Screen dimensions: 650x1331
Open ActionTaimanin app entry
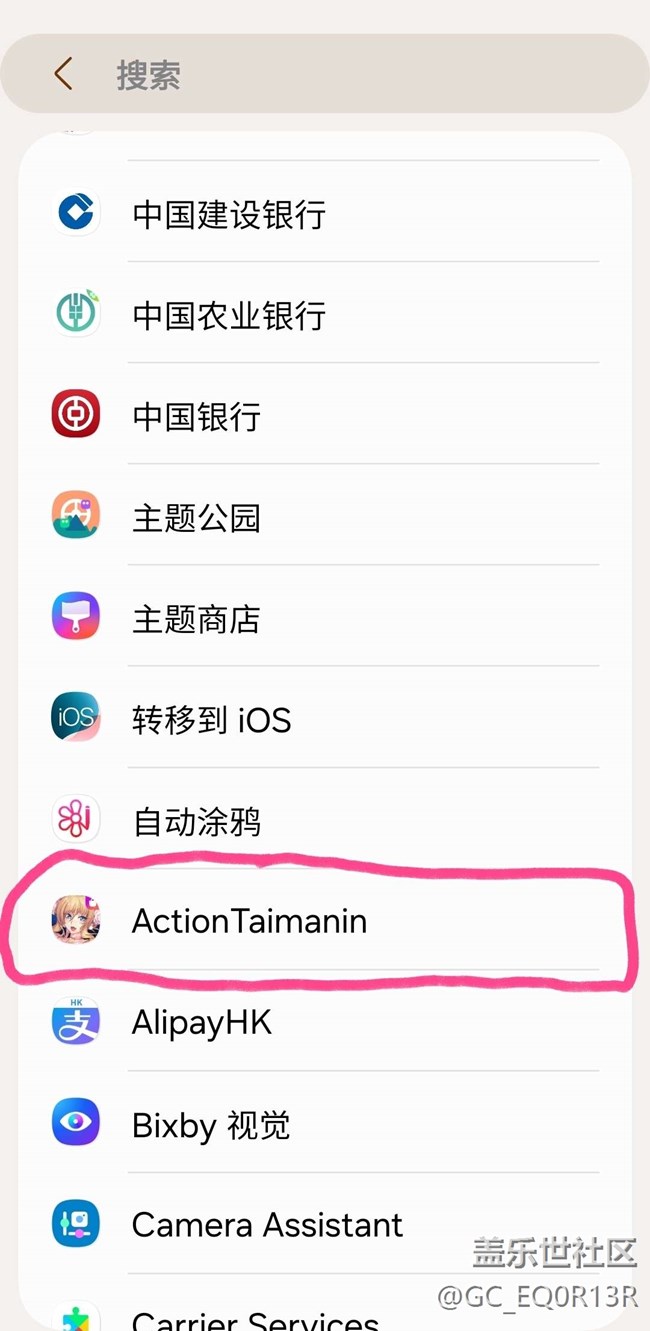325,921
